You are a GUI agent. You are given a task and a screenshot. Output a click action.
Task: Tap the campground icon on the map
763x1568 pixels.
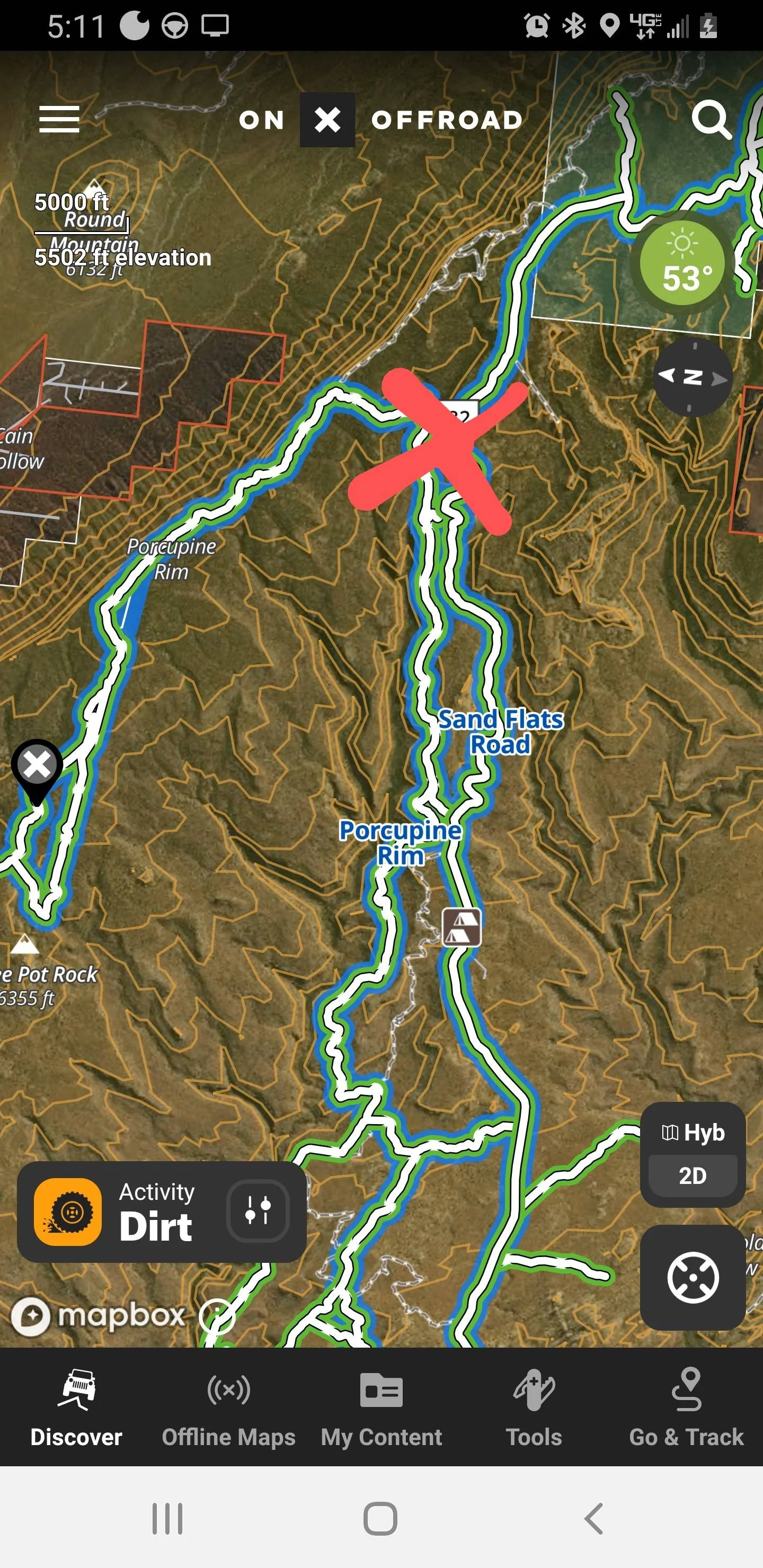461,927
